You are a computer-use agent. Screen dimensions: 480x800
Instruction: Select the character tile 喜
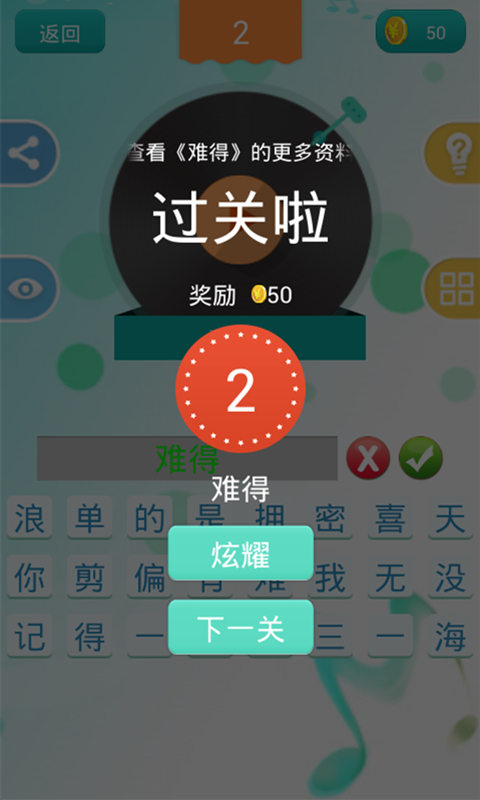click(390, 517)
